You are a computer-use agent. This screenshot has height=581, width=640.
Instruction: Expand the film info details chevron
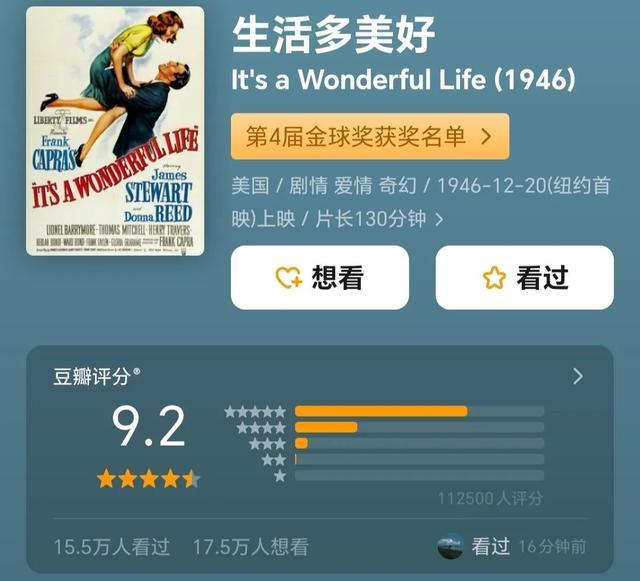[439, 218]
